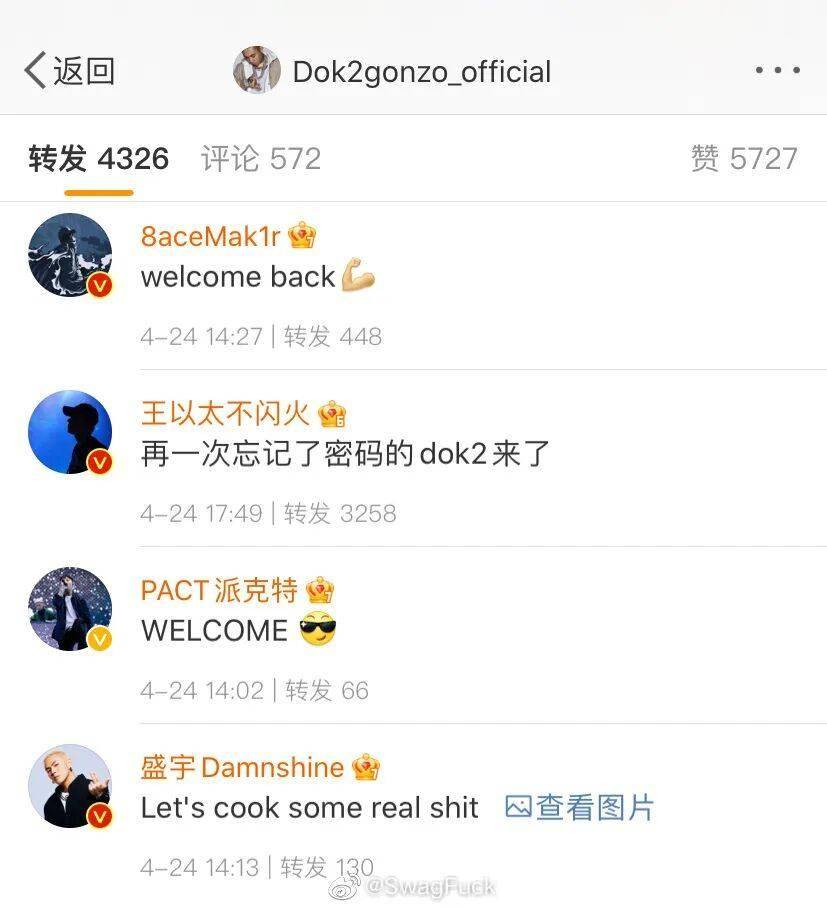Open the WELCOME repost by PACT派克特
The width and height of the screenshot is (827, 909).
point(214,631)
